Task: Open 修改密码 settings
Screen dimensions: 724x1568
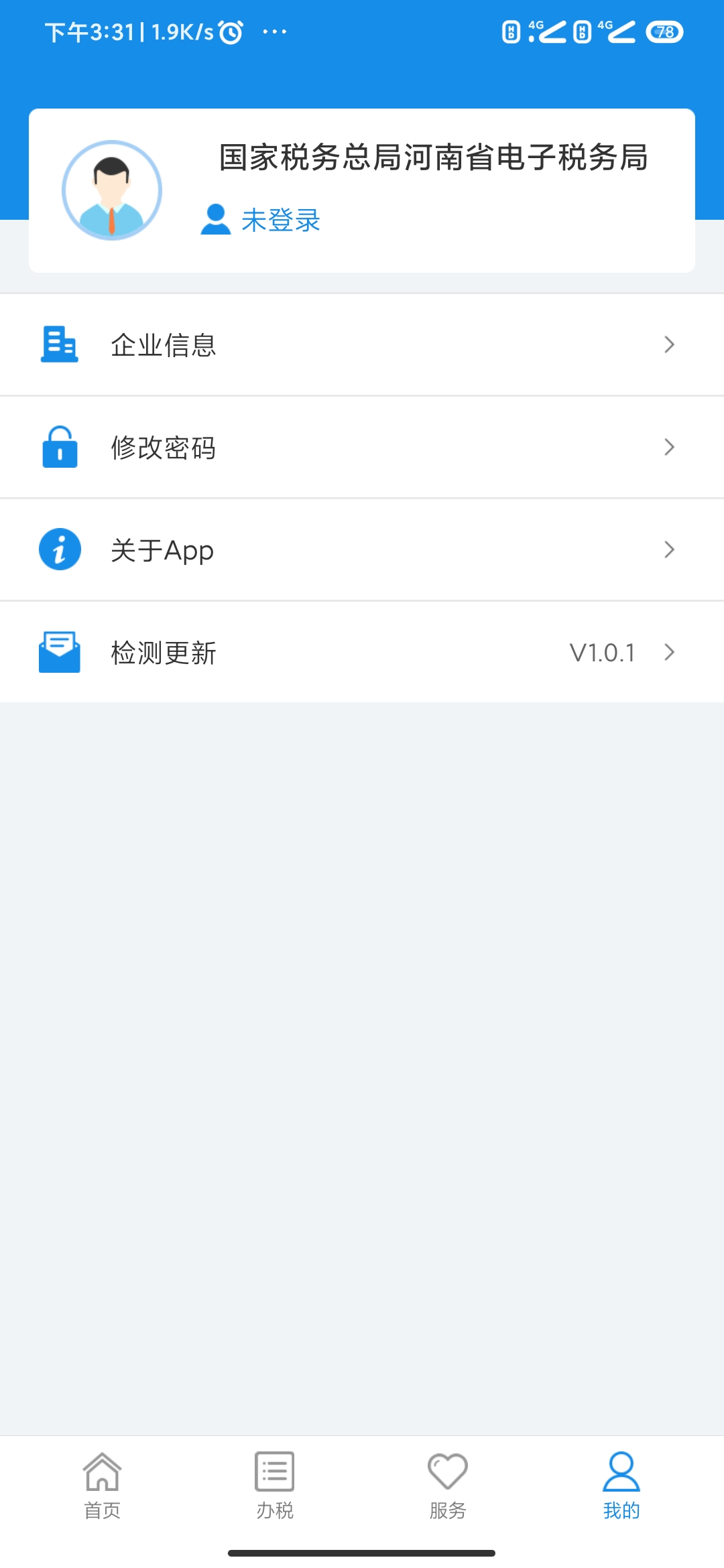Action: click(362, 448)
